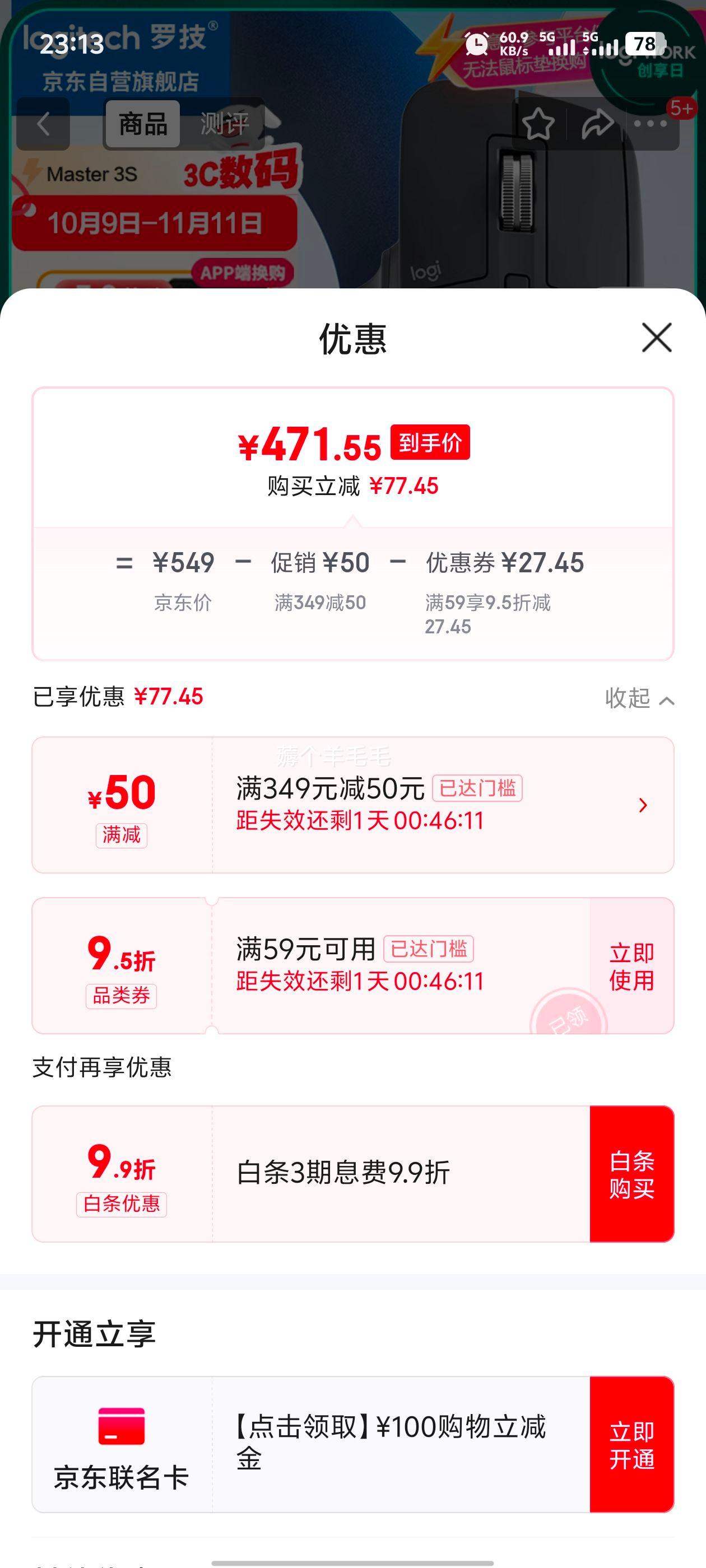Image resolution: width=706 pixels, height=1568 pixels.
Task: Choose 白条购买 for the 9.9折 offer
Action: pos(631,1174)
